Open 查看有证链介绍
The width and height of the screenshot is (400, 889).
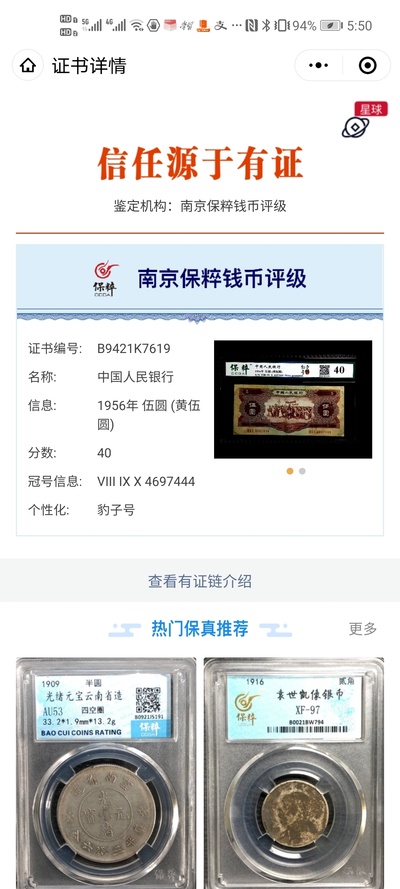200,581
